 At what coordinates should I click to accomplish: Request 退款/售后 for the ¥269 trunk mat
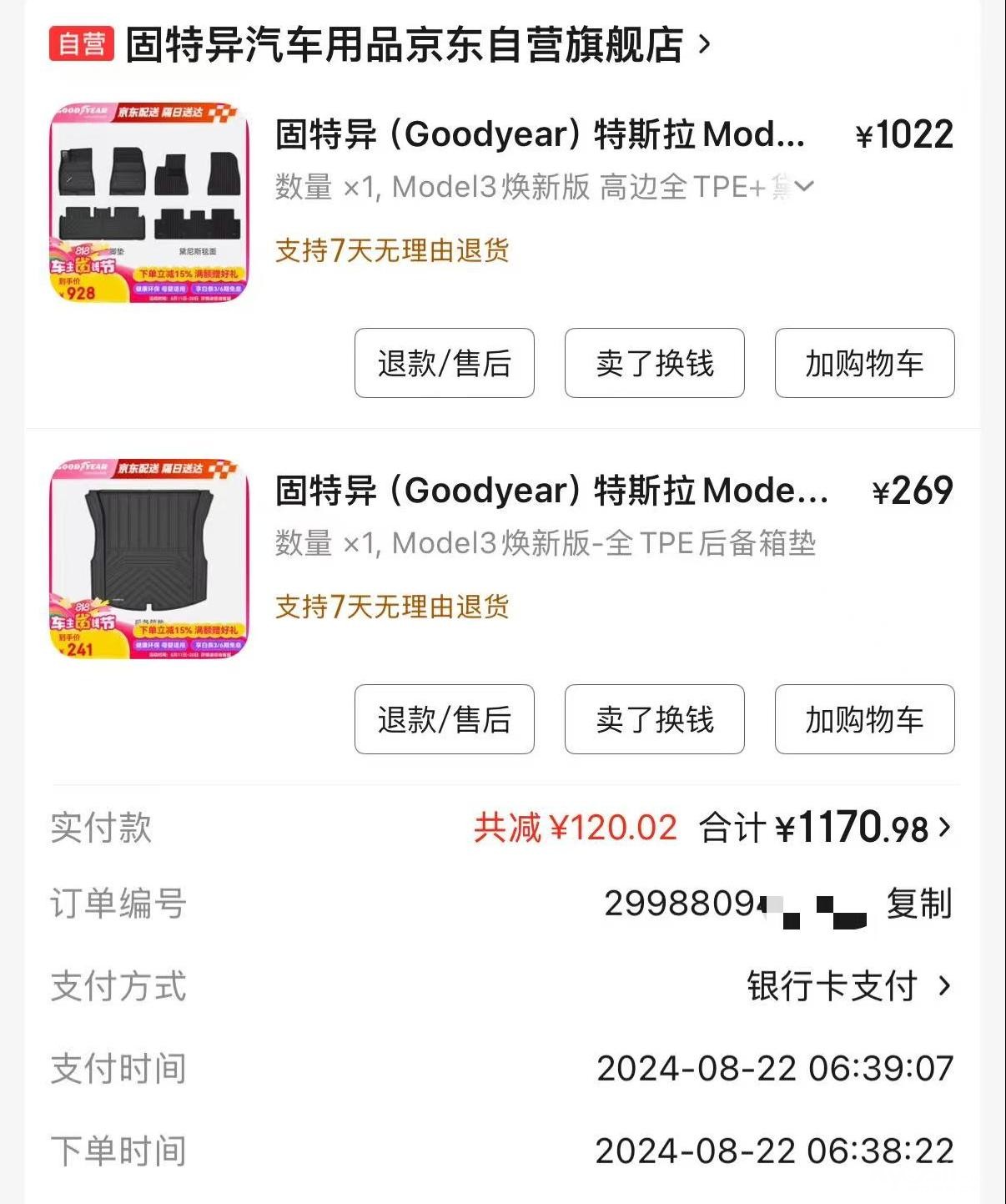click(444, 719)
